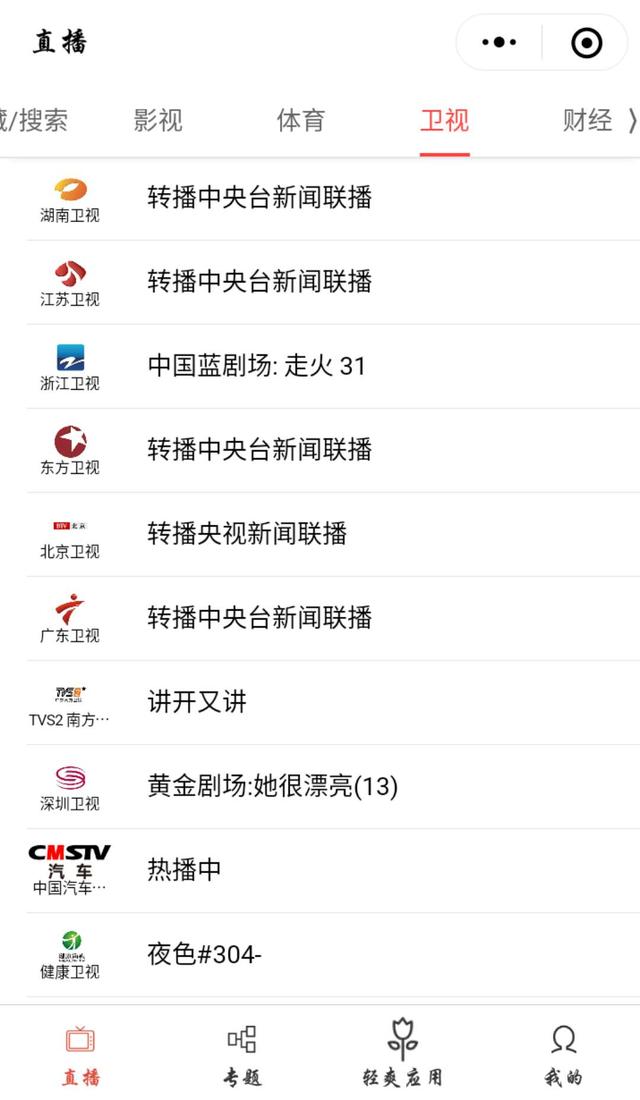Switch to the 影视 tab

tap(158, 121)
